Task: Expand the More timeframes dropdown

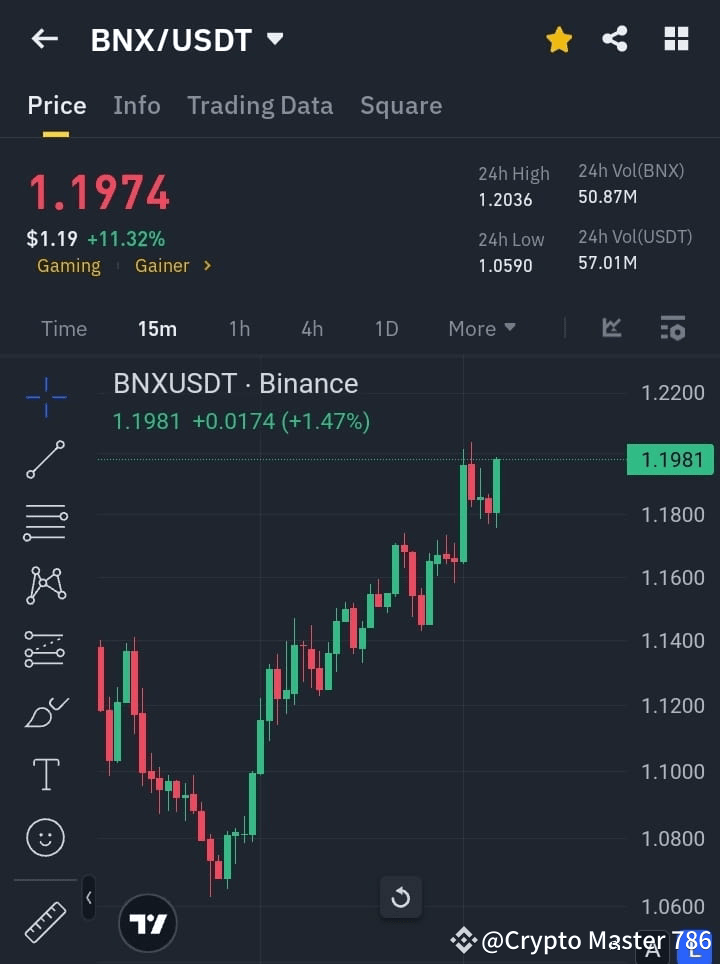Action: click(481, 328)
